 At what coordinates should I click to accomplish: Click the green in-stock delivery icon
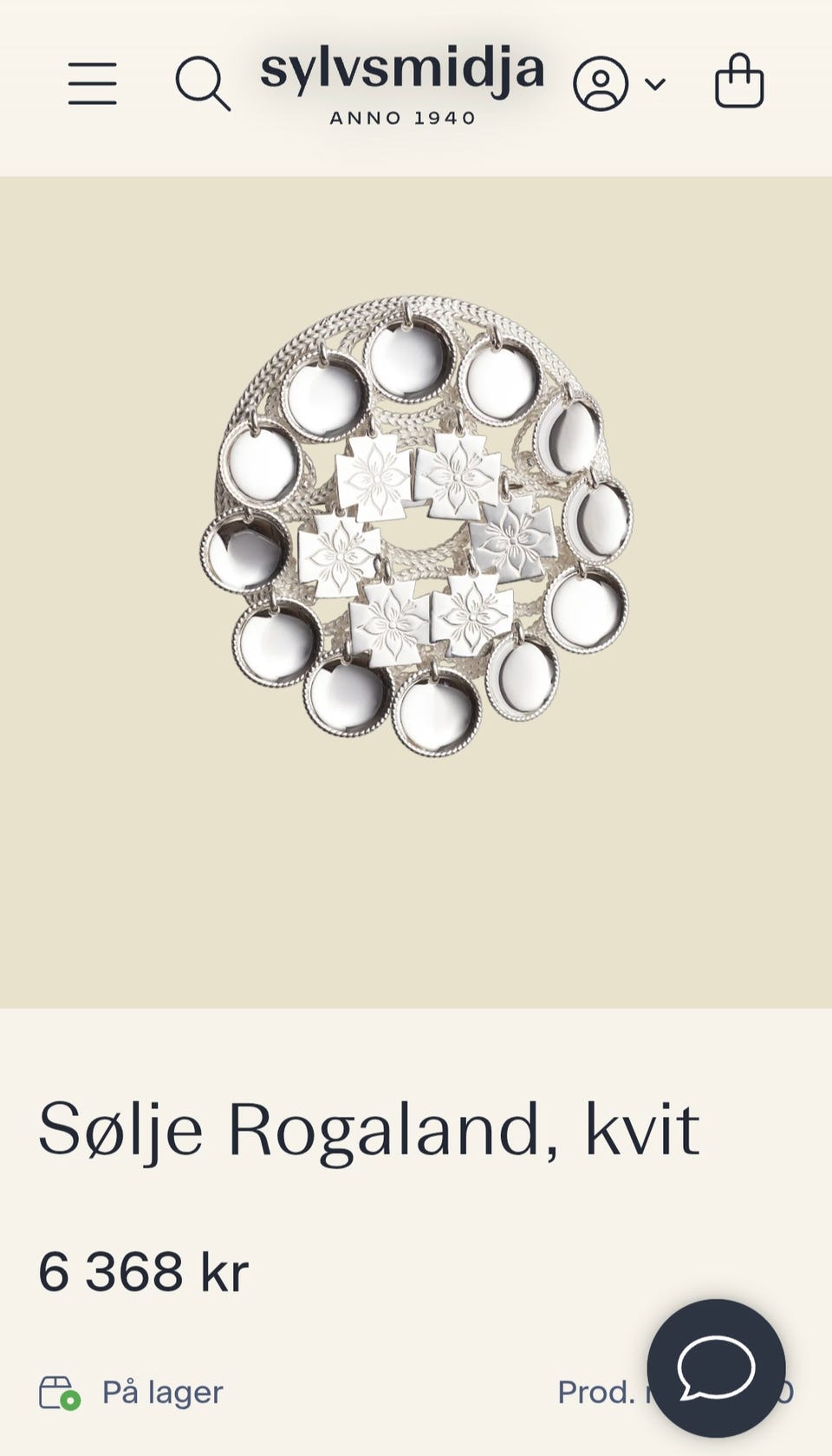[60, 1392]
